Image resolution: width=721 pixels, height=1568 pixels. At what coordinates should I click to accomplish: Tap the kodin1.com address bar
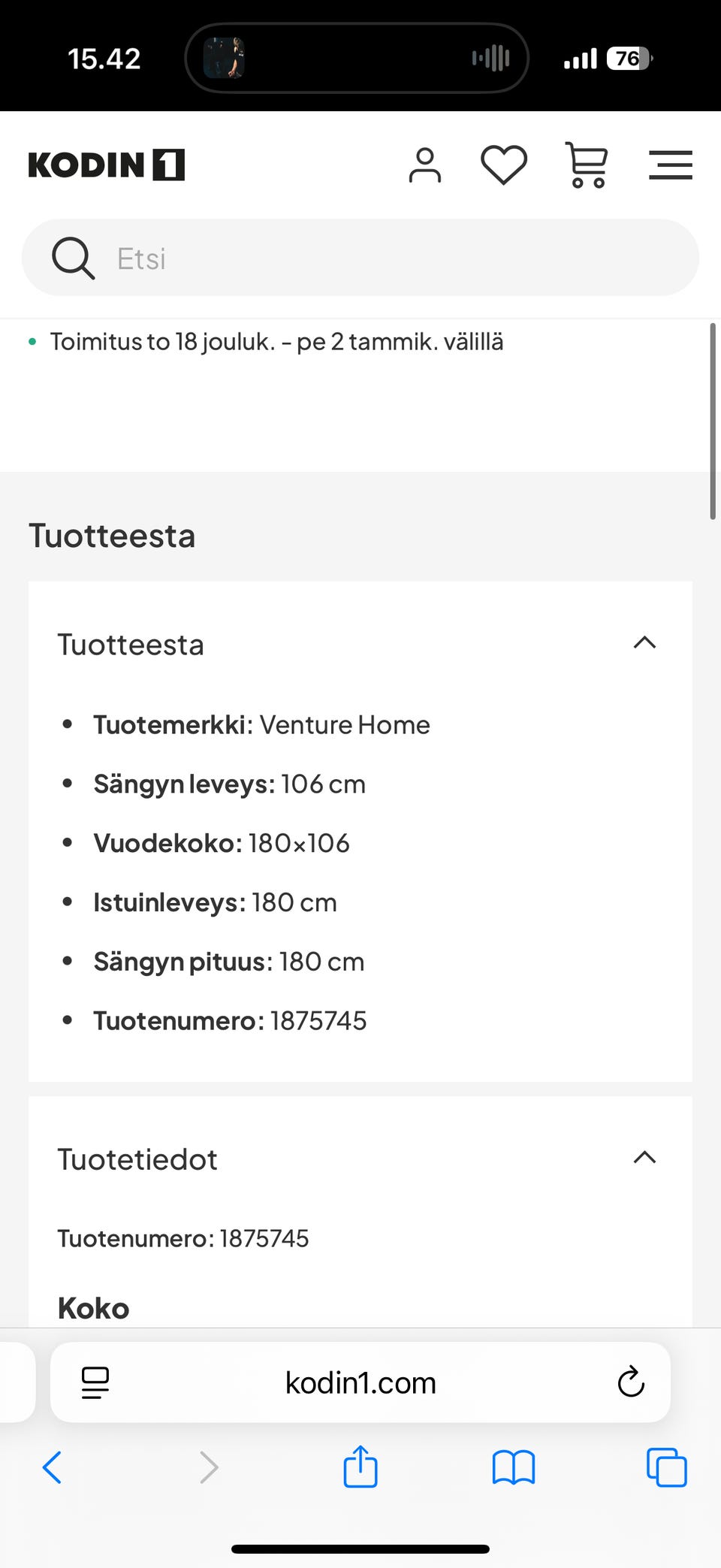click(360, 1382)
